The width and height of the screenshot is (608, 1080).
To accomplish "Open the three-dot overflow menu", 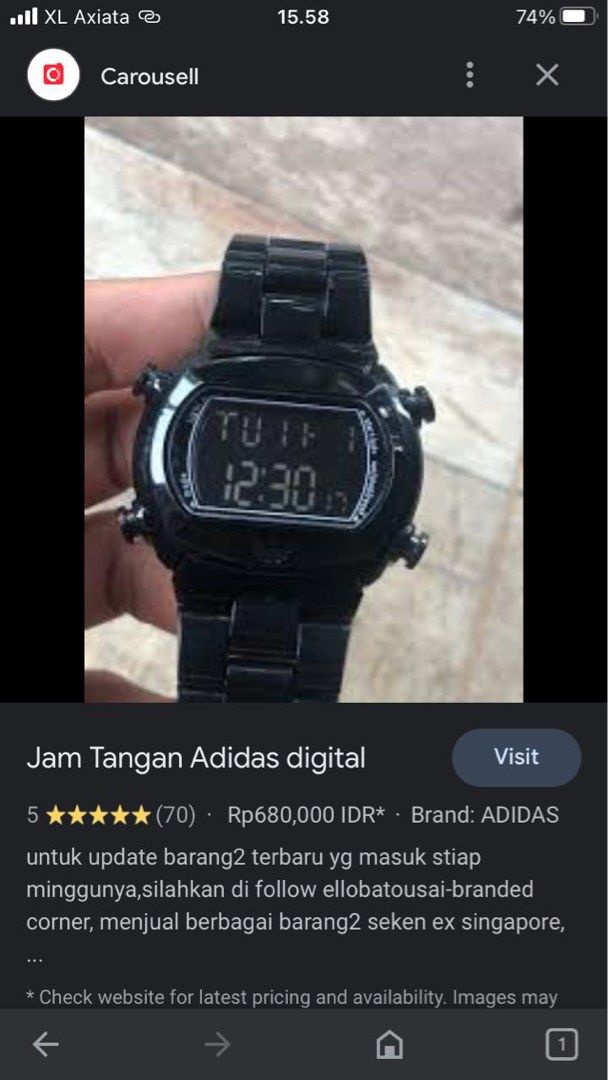I will [469, 75].
